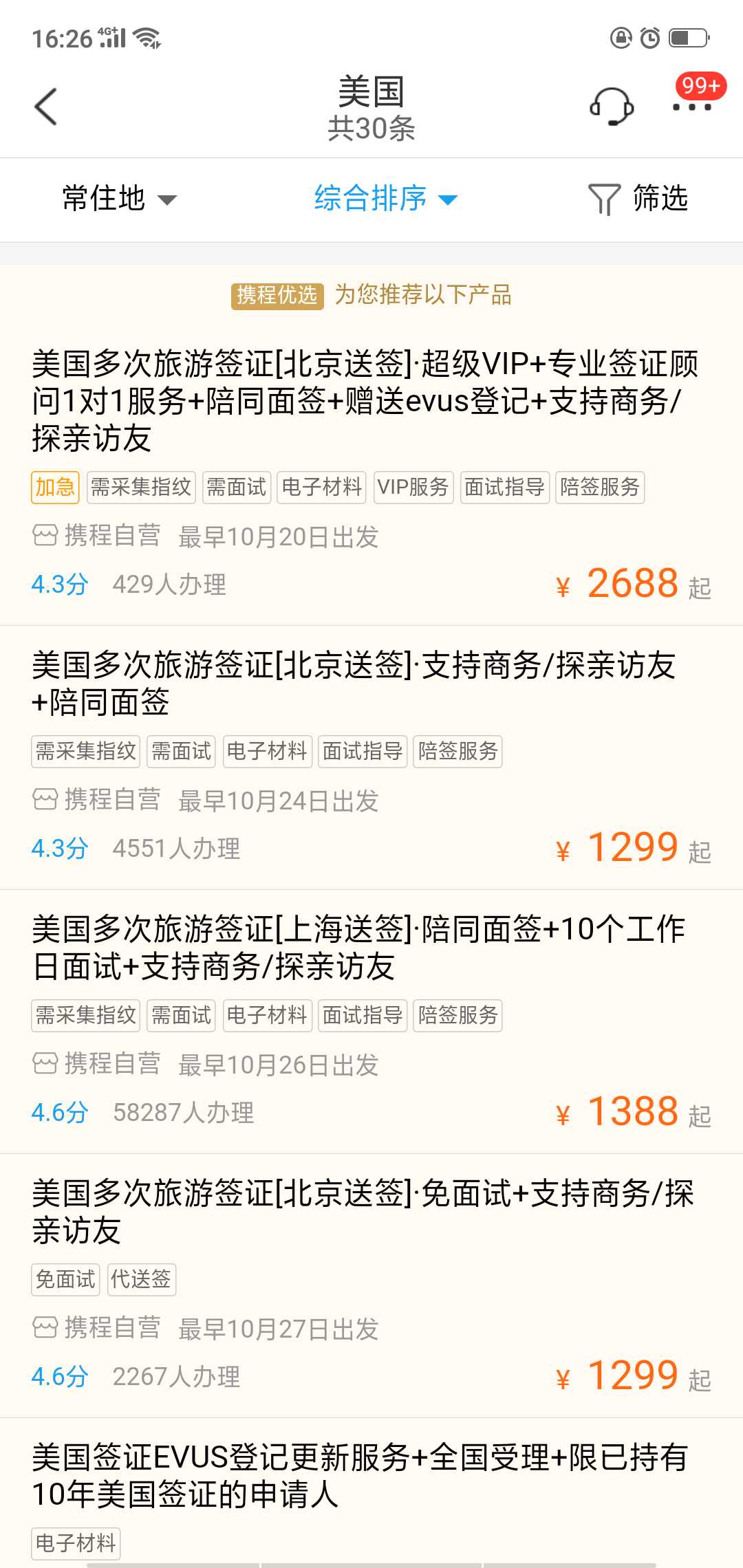
Task: Open customer service headset icon
Action: point(611,108)
